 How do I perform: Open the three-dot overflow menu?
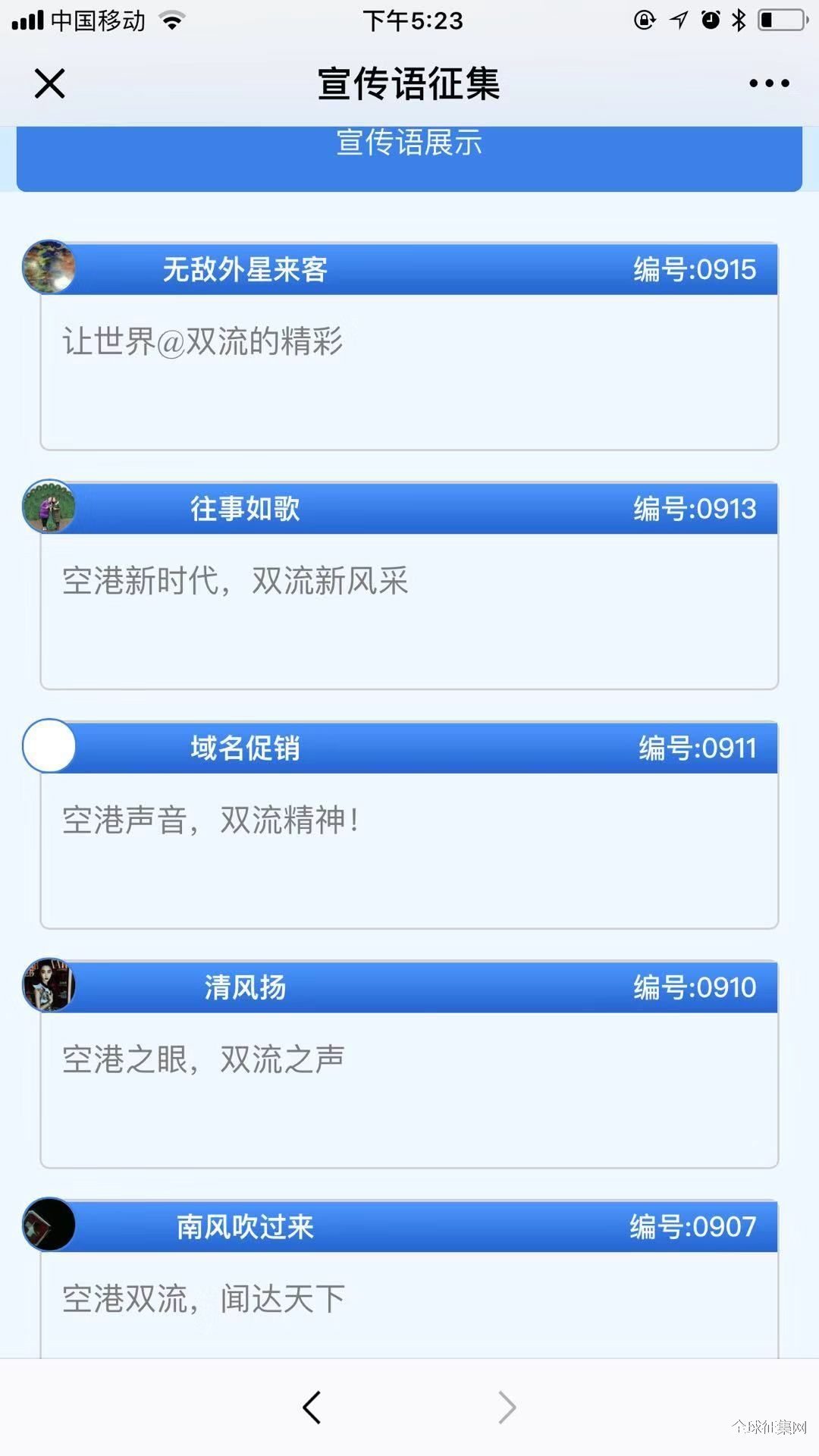coord(769,83)
